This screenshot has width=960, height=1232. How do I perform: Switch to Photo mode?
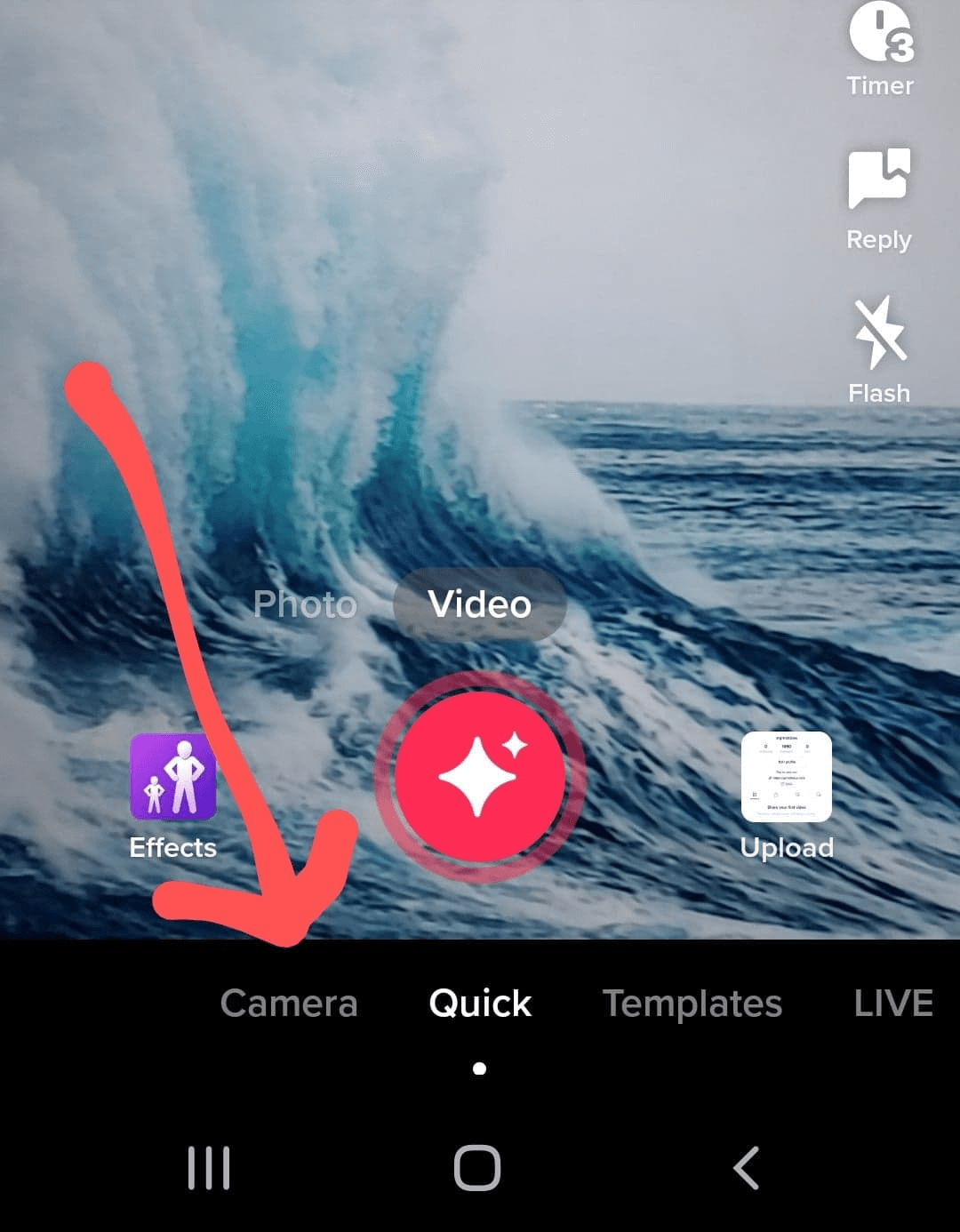pos(305,604)
